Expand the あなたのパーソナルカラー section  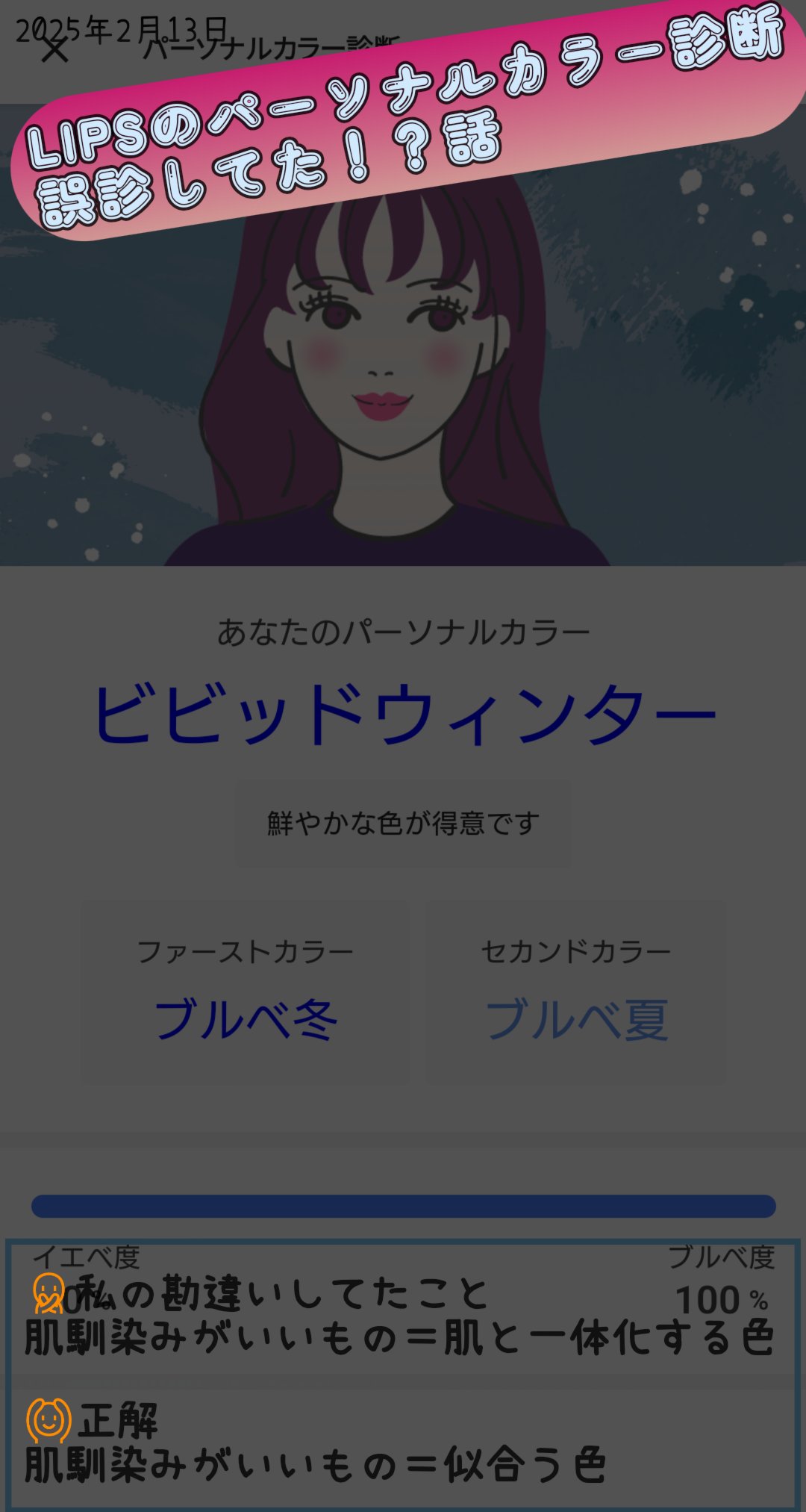[403, 629]
